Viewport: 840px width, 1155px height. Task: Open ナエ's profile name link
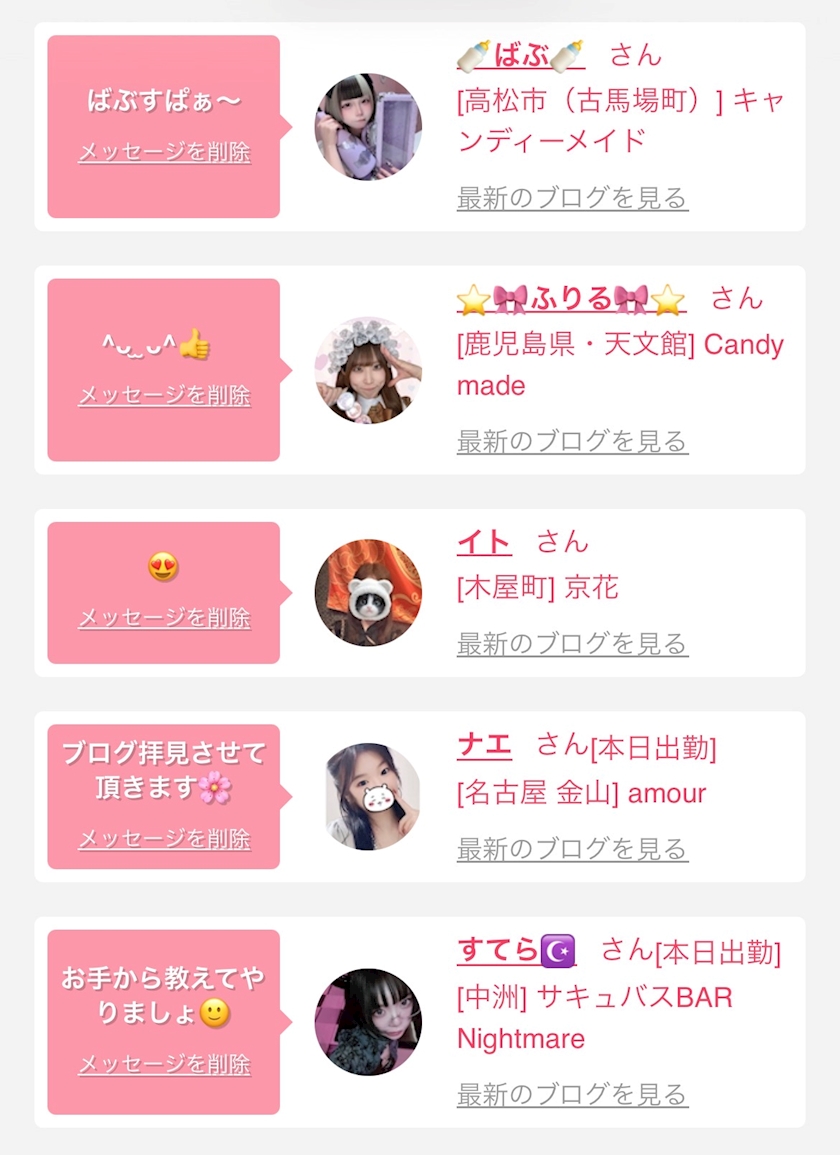[484, 745]
